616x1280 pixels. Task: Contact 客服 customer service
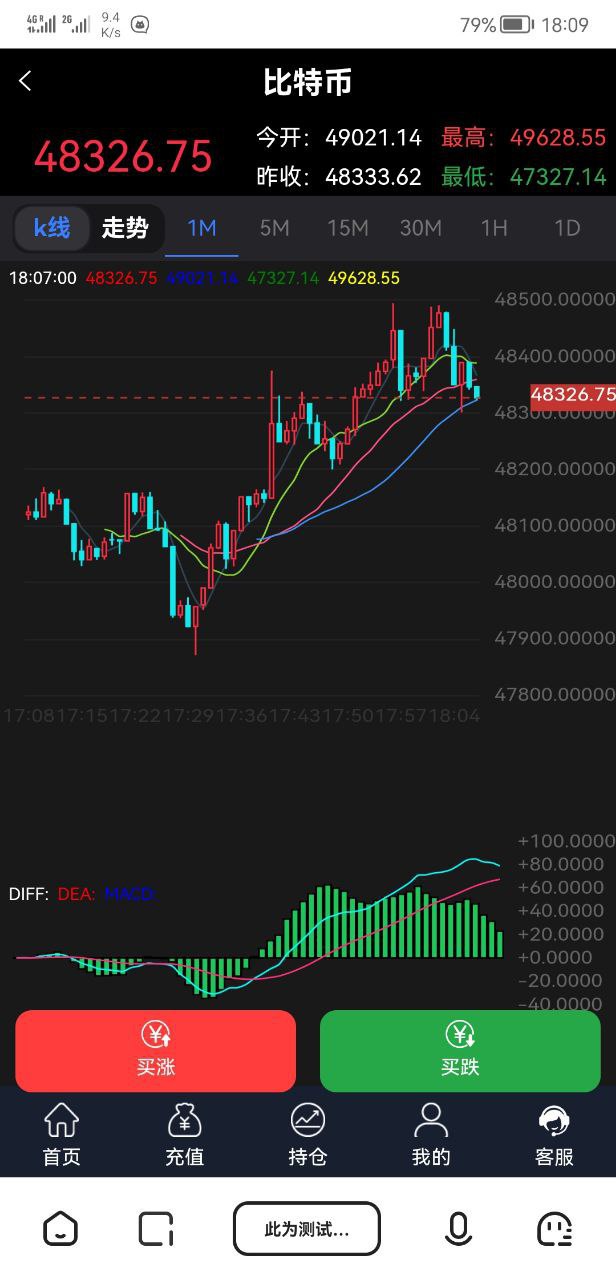[x=554, y=1134]
